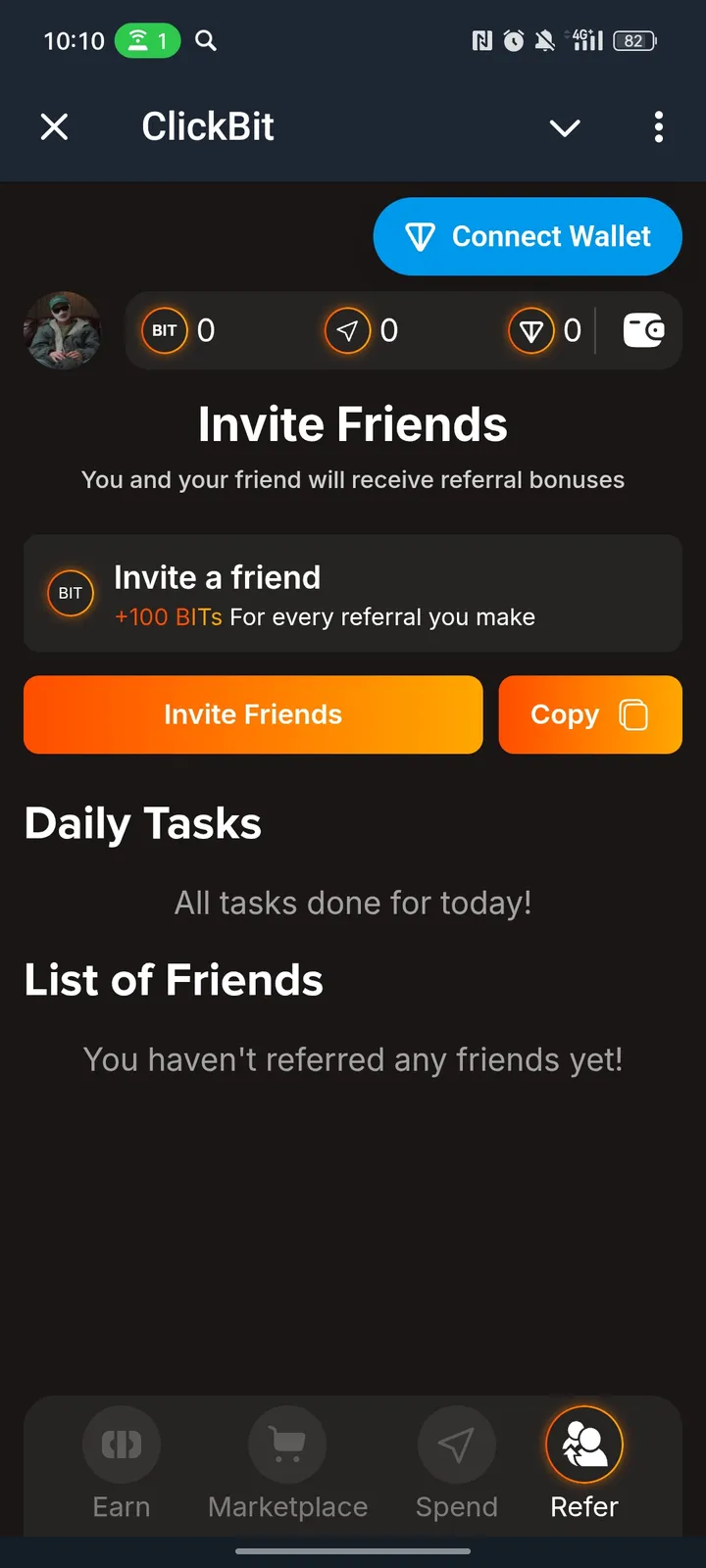Tap the green hotspot status pill
The height and width of the screenshot is (1568, 706).
pos(148,41)
